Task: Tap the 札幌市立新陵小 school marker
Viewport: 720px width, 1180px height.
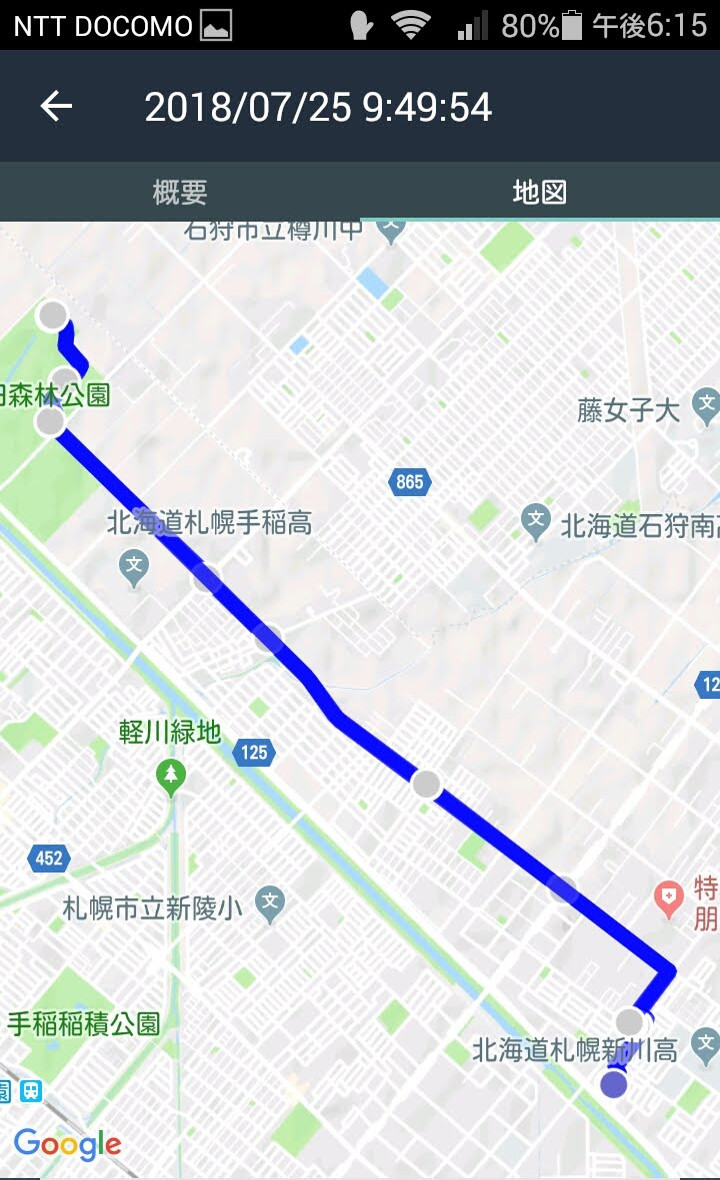Action: 269,905
